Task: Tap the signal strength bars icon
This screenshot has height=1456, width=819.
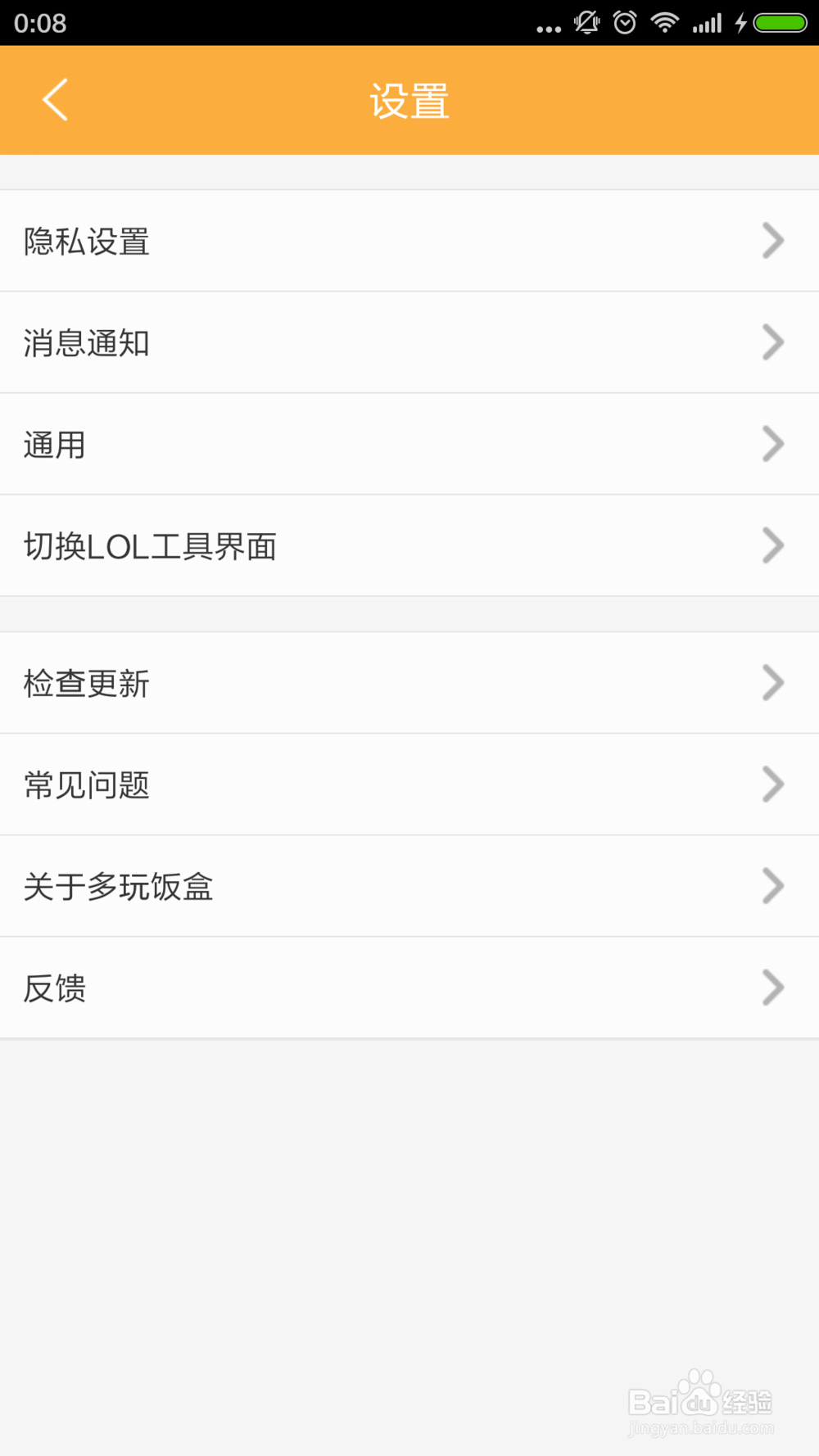Action: (708, 23)
